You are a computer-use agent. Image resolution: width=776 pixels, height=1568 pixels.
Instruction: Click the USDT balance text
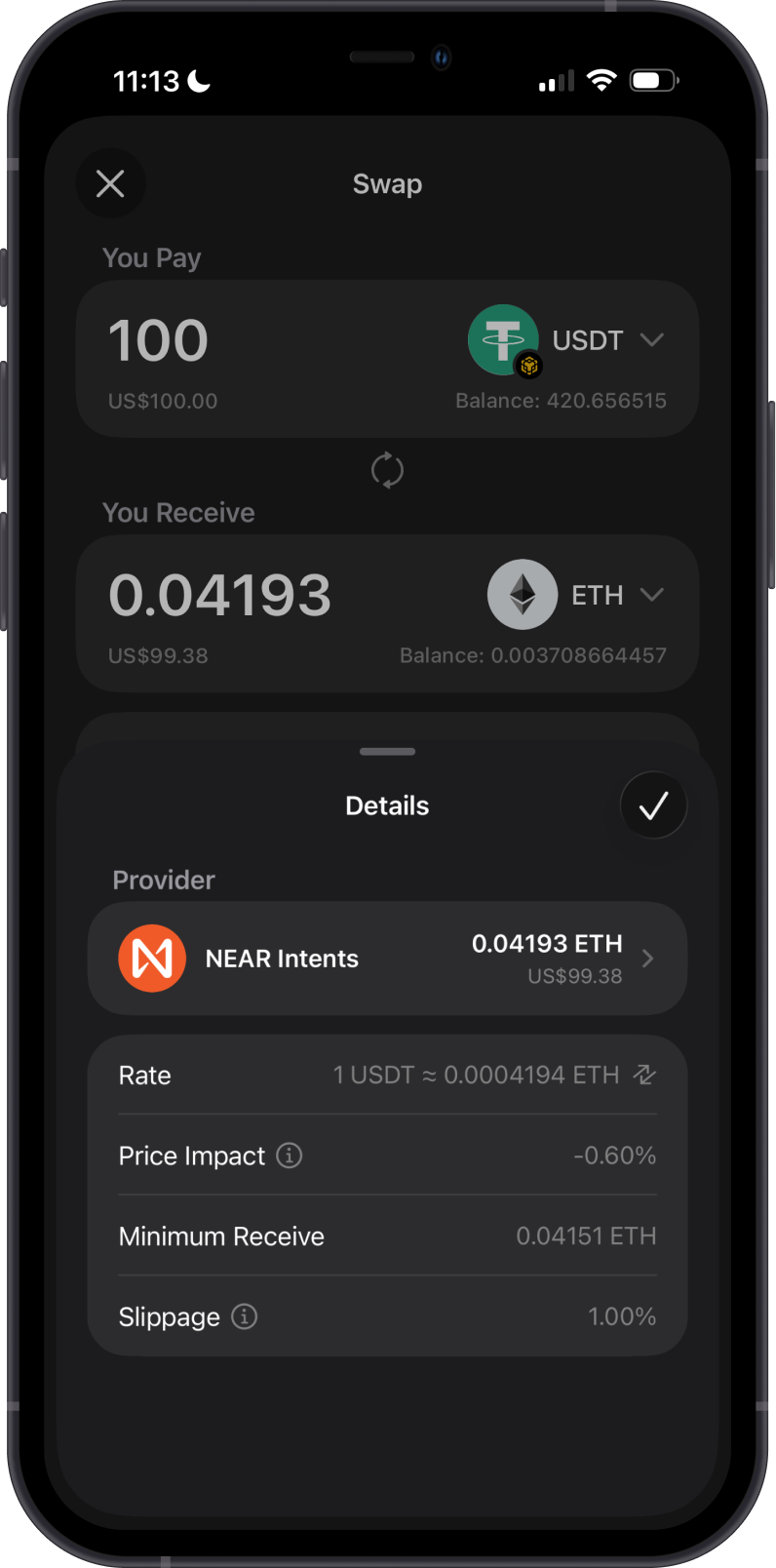(562, 401)
